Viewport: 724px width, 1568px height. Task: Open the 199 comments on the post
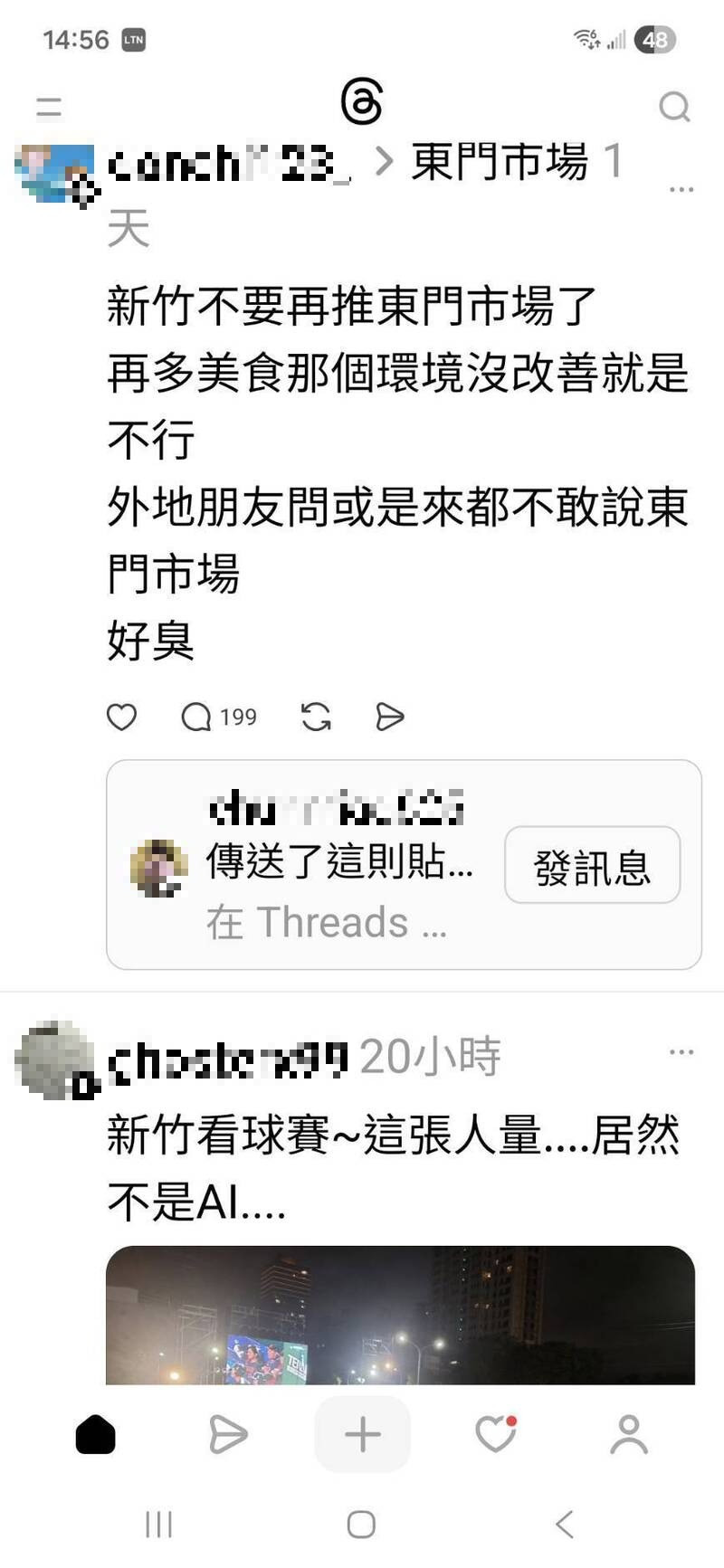pyautogui.click(x=218, y=717)
